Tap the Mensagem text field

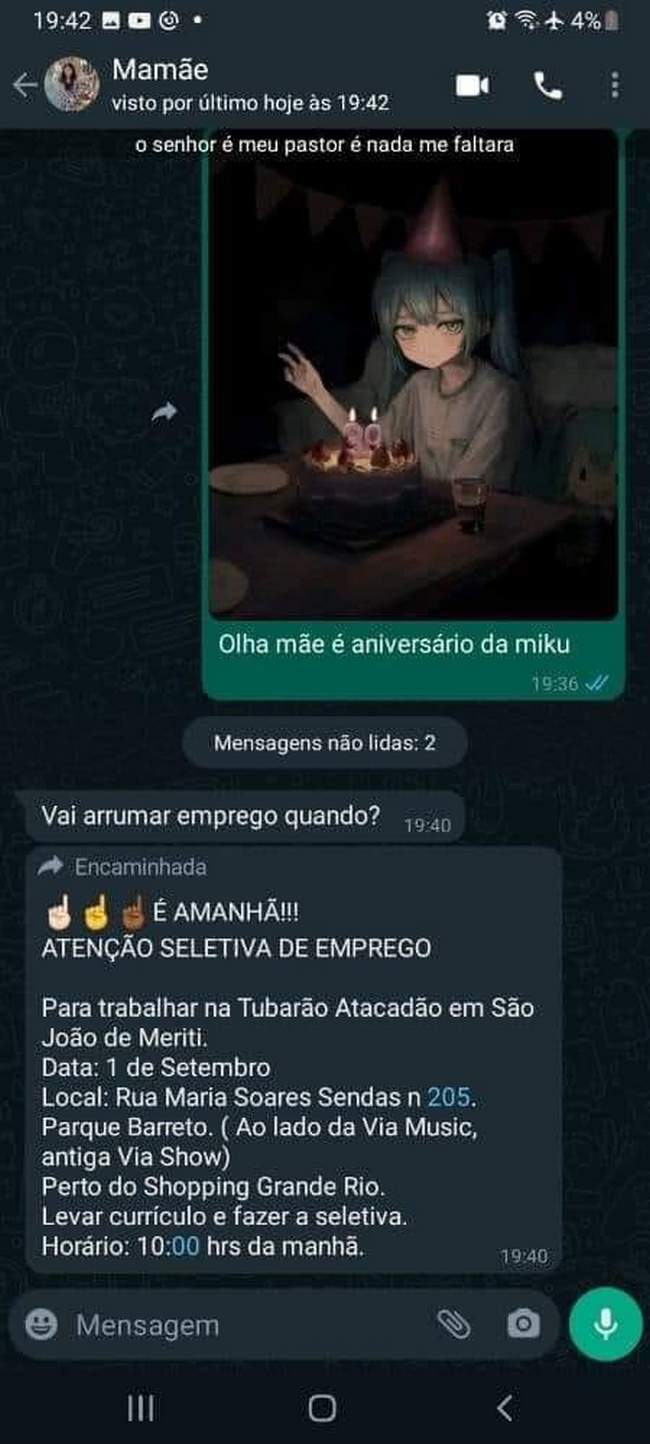tap(250, 1325)
